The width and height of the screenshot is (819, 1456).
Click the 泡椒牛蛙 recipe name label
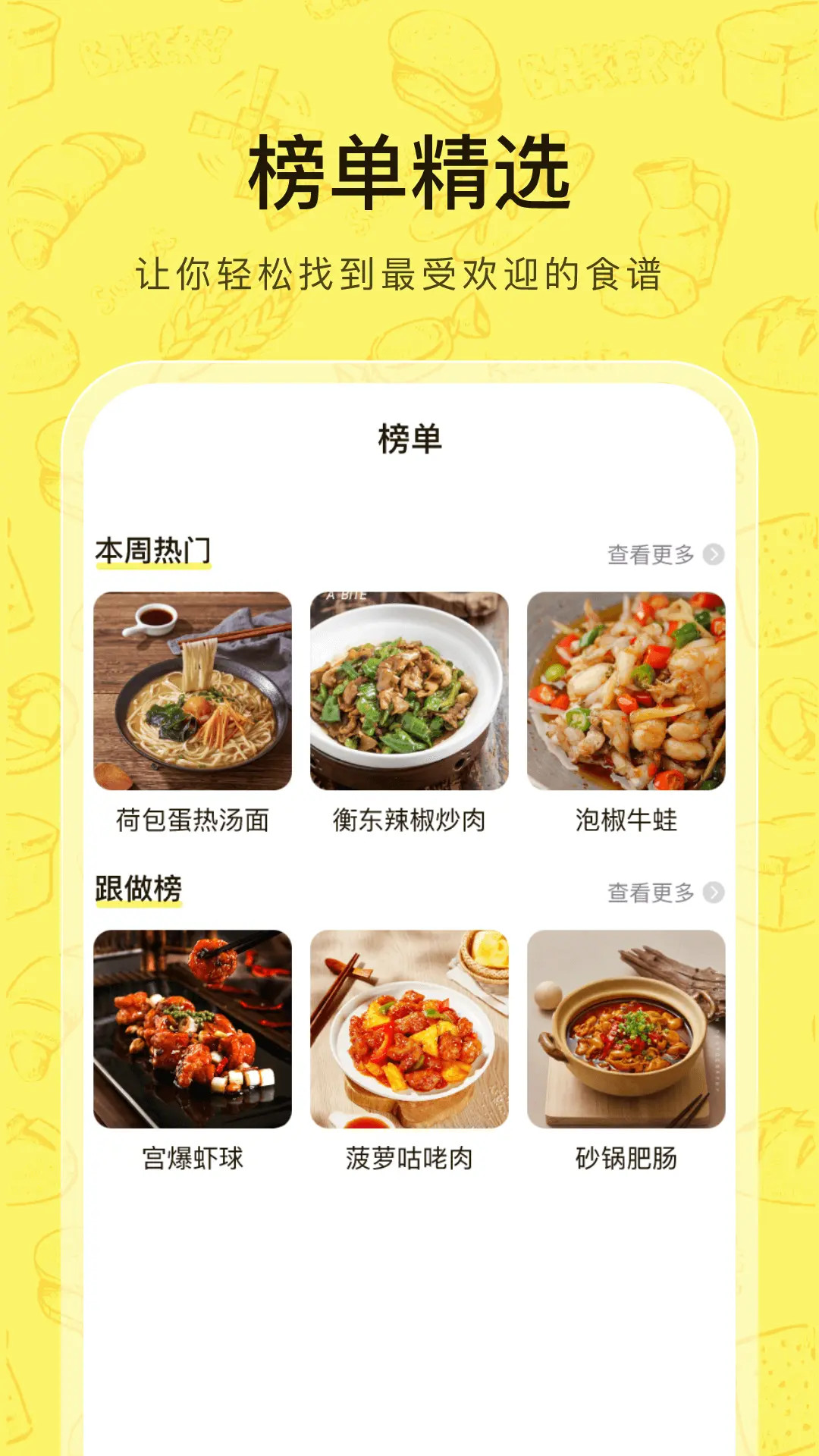627,821
